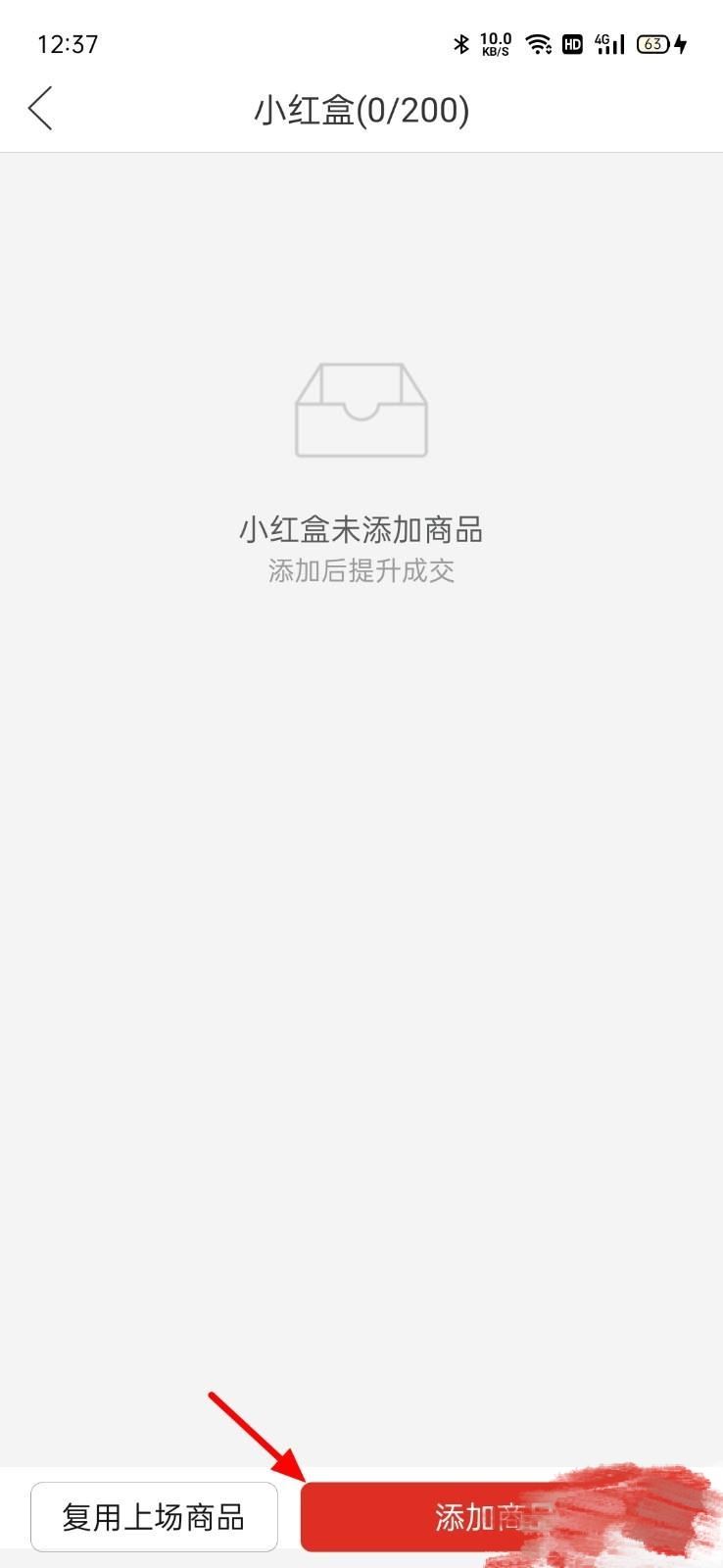Tap the clock showing 12:37
The height and width of the screenshot is (1568, 723).
(68, 43)
